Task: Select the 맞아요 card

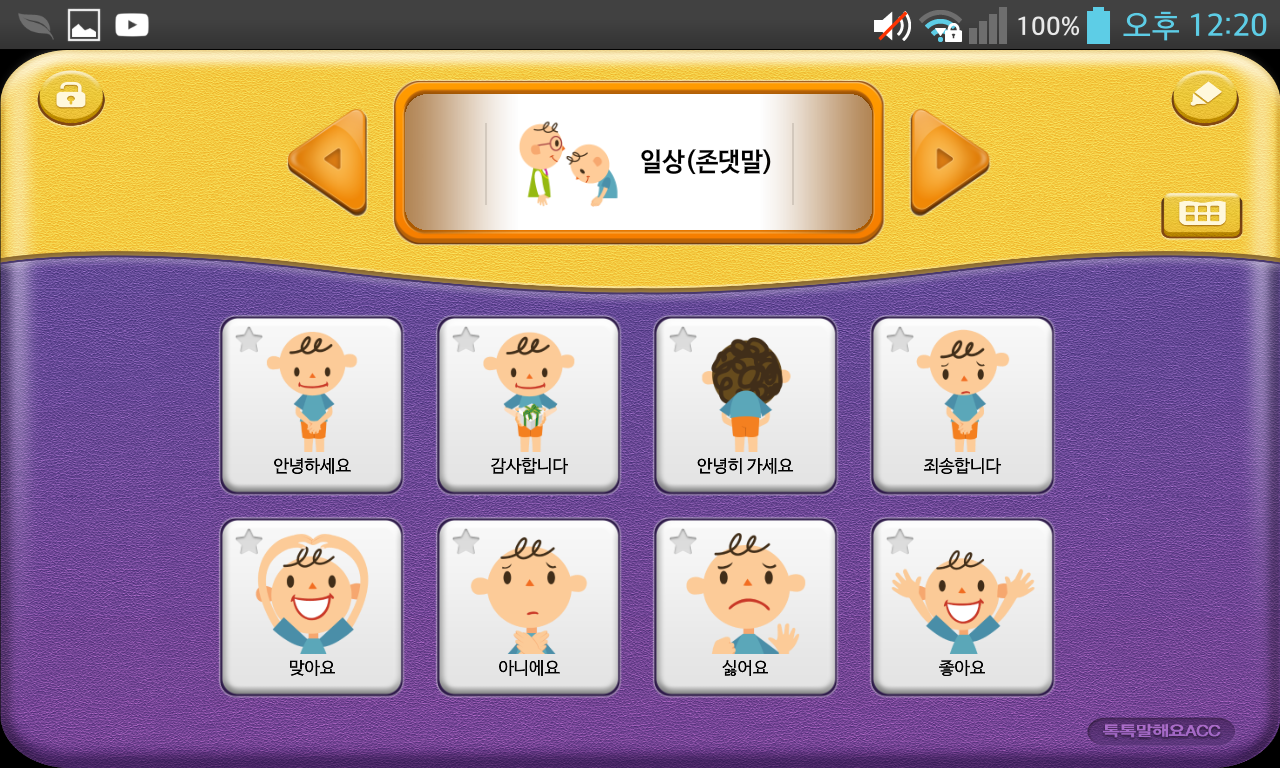Action: (311, 607)
